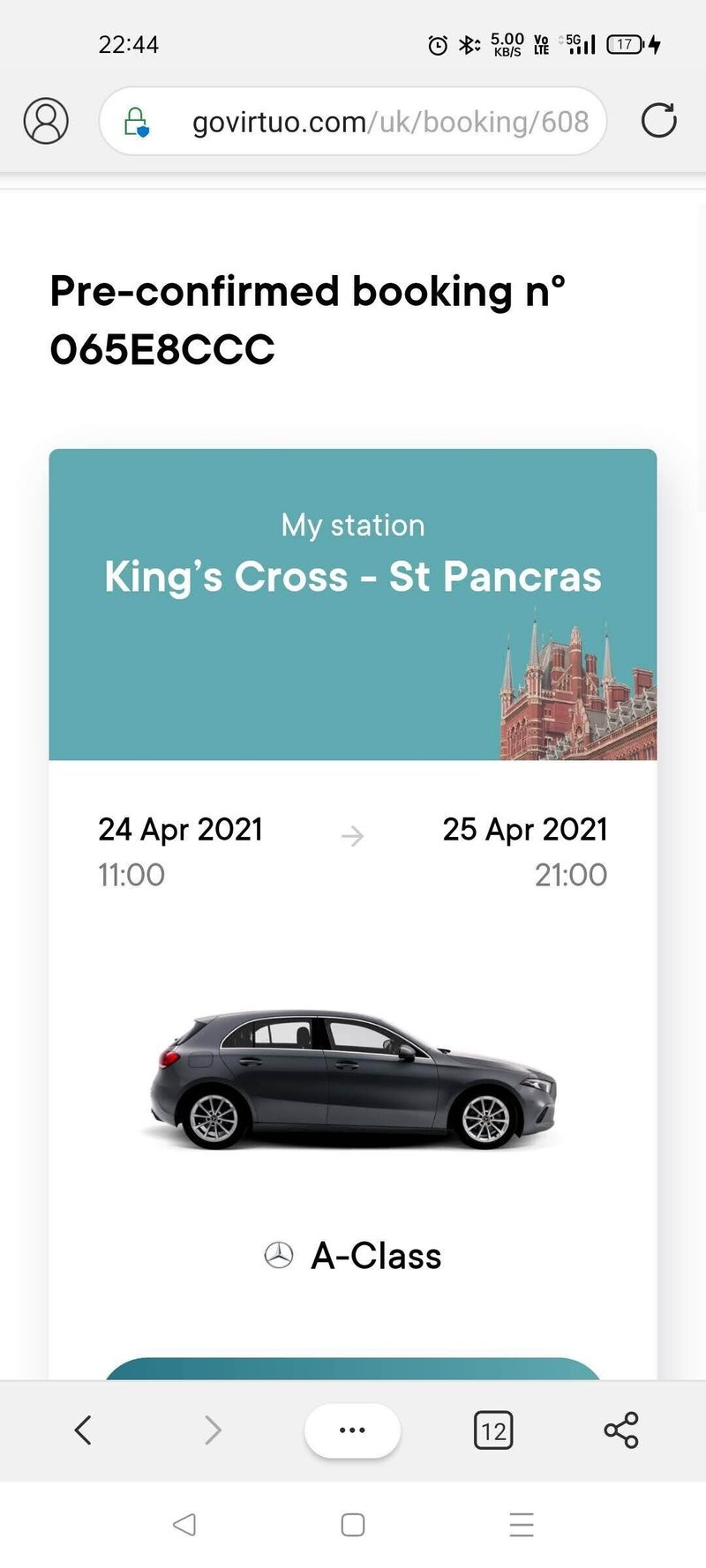
Task: Open the 12 tabs switcher
Action: pos(493,1430)
